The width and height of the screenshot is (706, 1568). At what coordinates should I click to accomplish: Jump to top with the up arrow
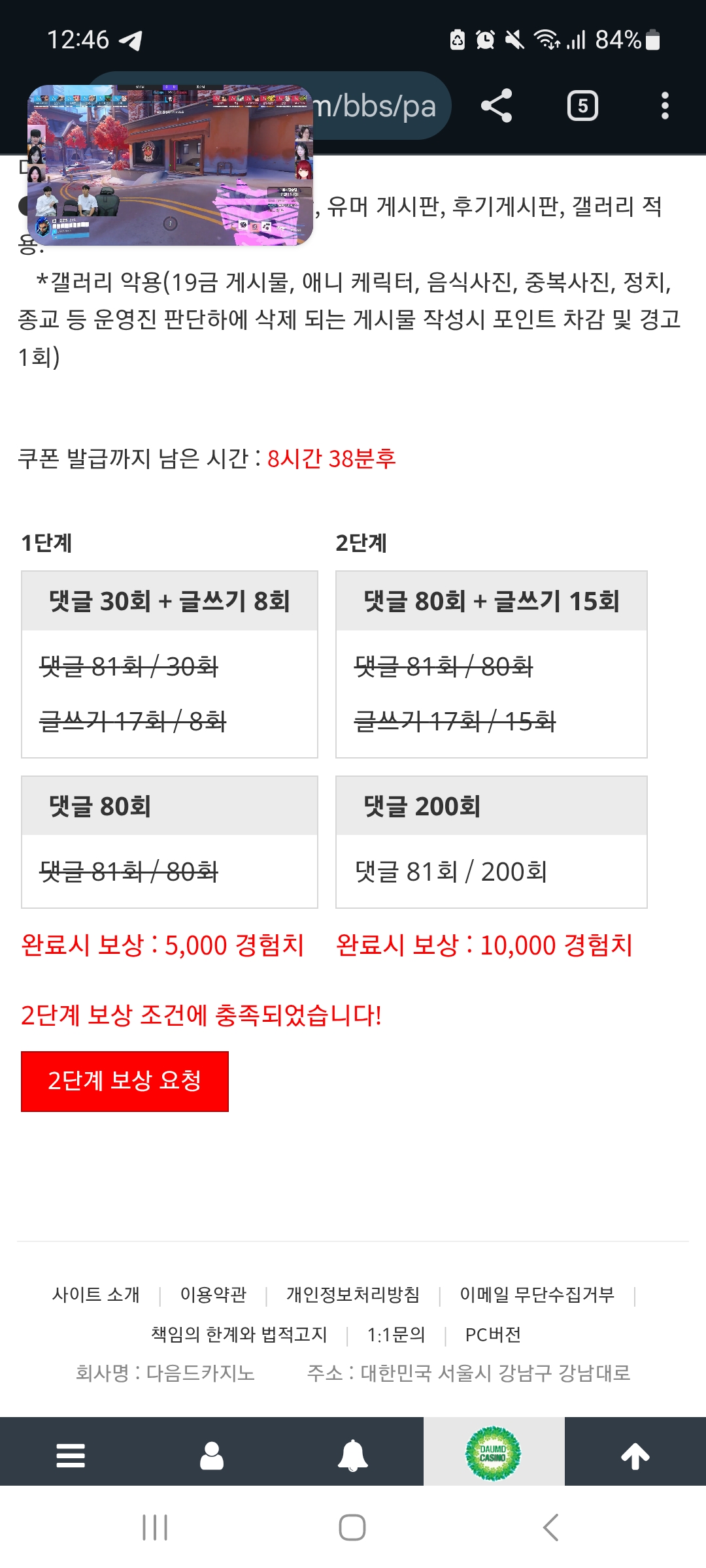(x=635, y=1456)
